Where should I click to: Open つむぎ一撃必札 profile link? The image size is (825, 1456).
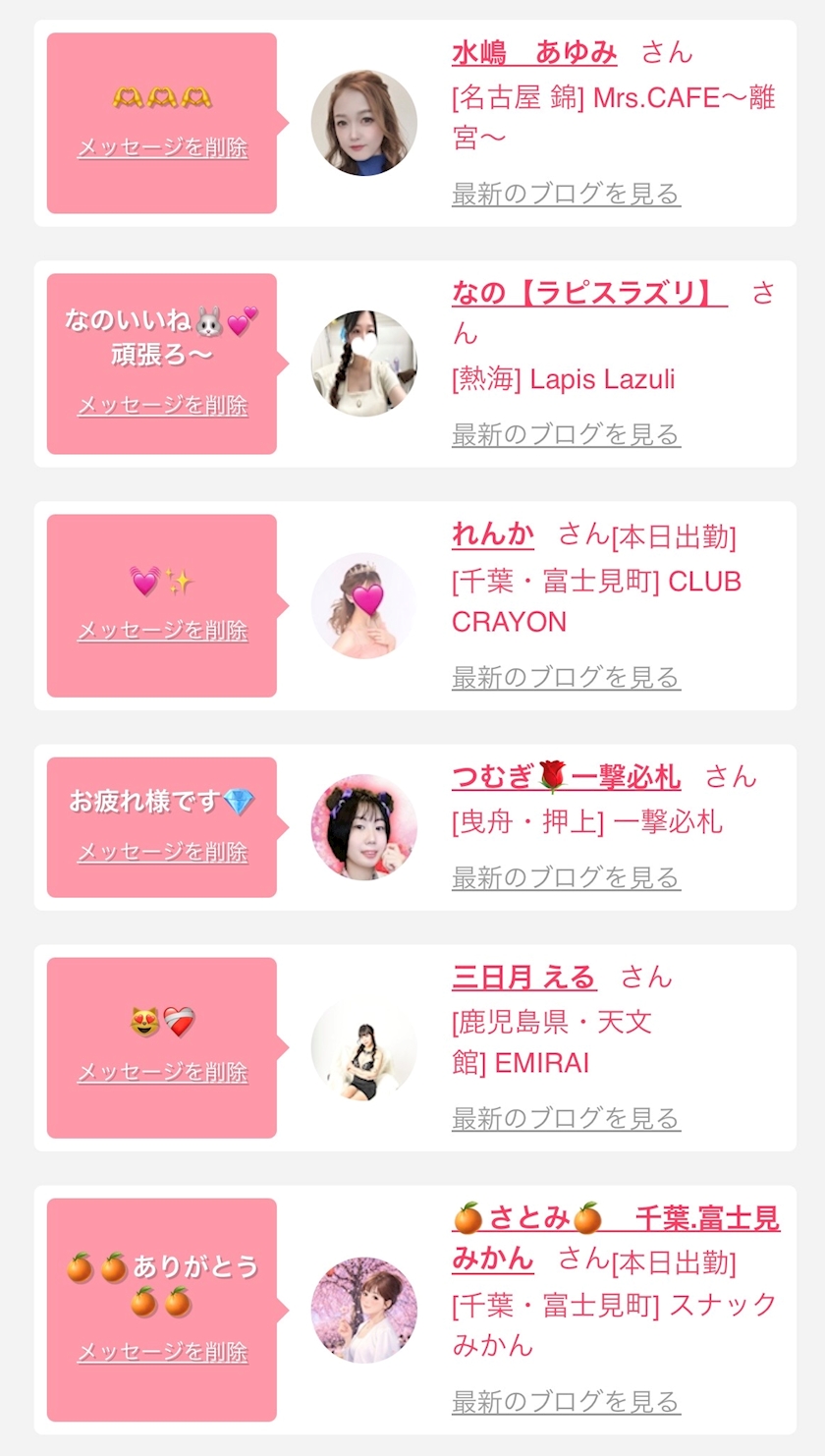566,777
